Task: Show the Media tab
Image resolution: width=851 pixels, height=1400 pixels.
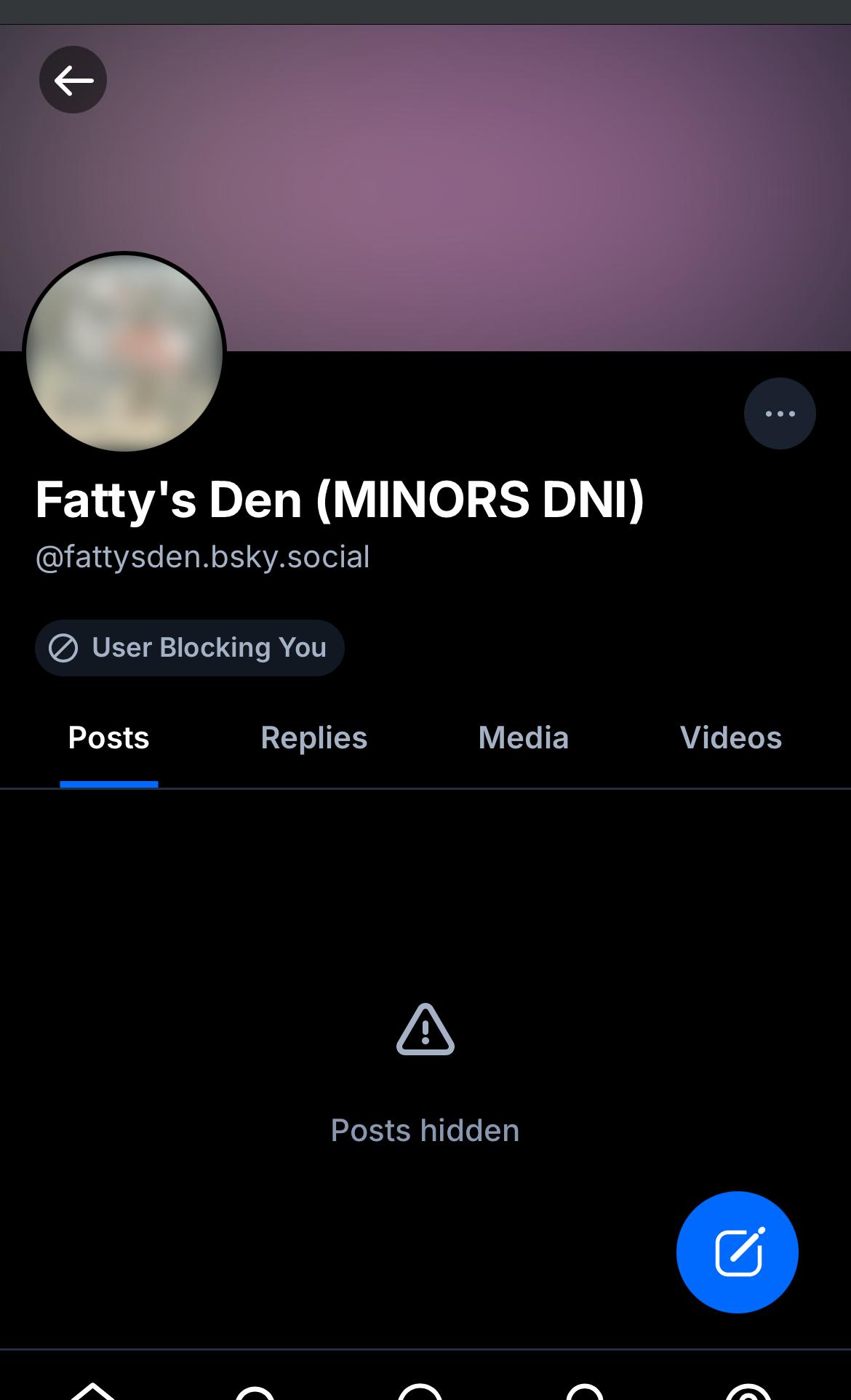Action: coord(524,738)
